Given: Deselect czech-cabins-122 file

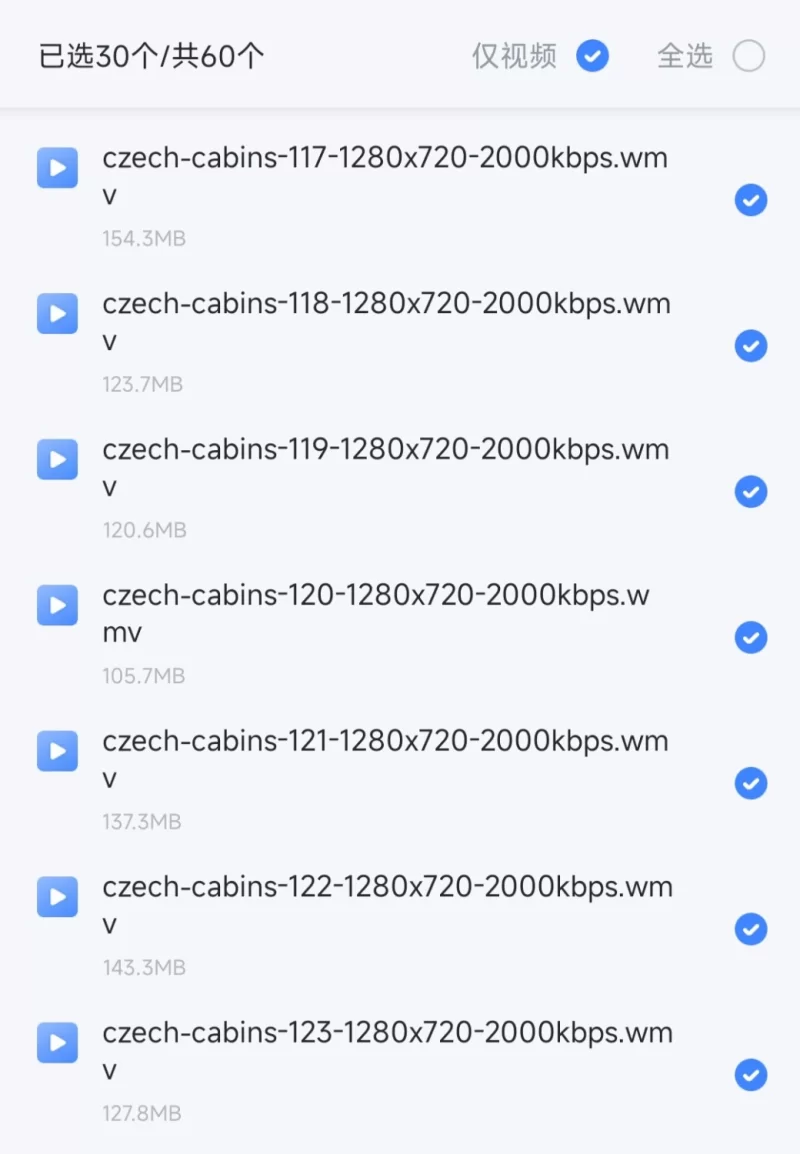Looking at the screenshot, I should 751,929.
